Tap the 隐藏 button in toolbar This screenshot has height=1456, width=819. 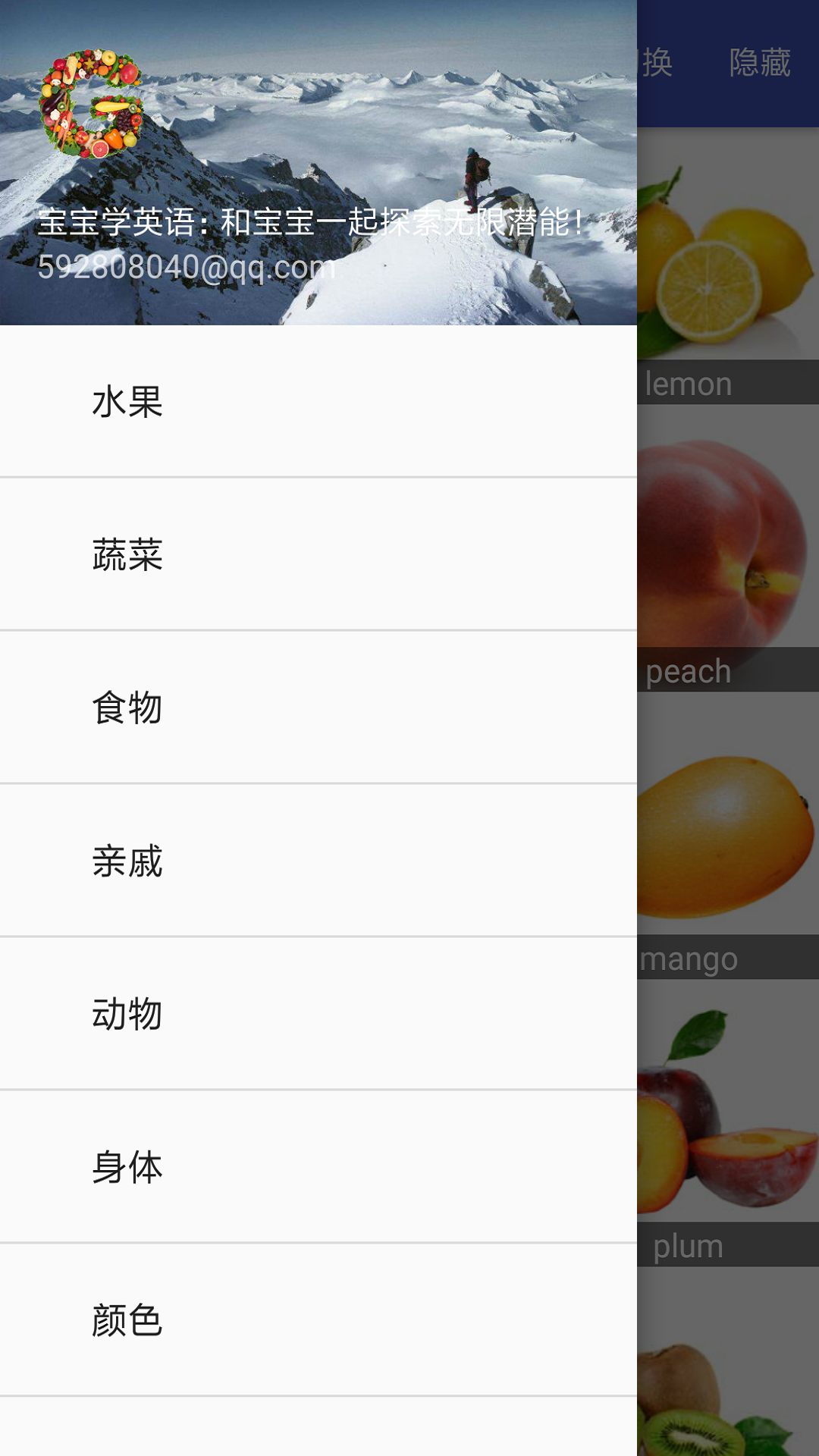coord(760,63)
